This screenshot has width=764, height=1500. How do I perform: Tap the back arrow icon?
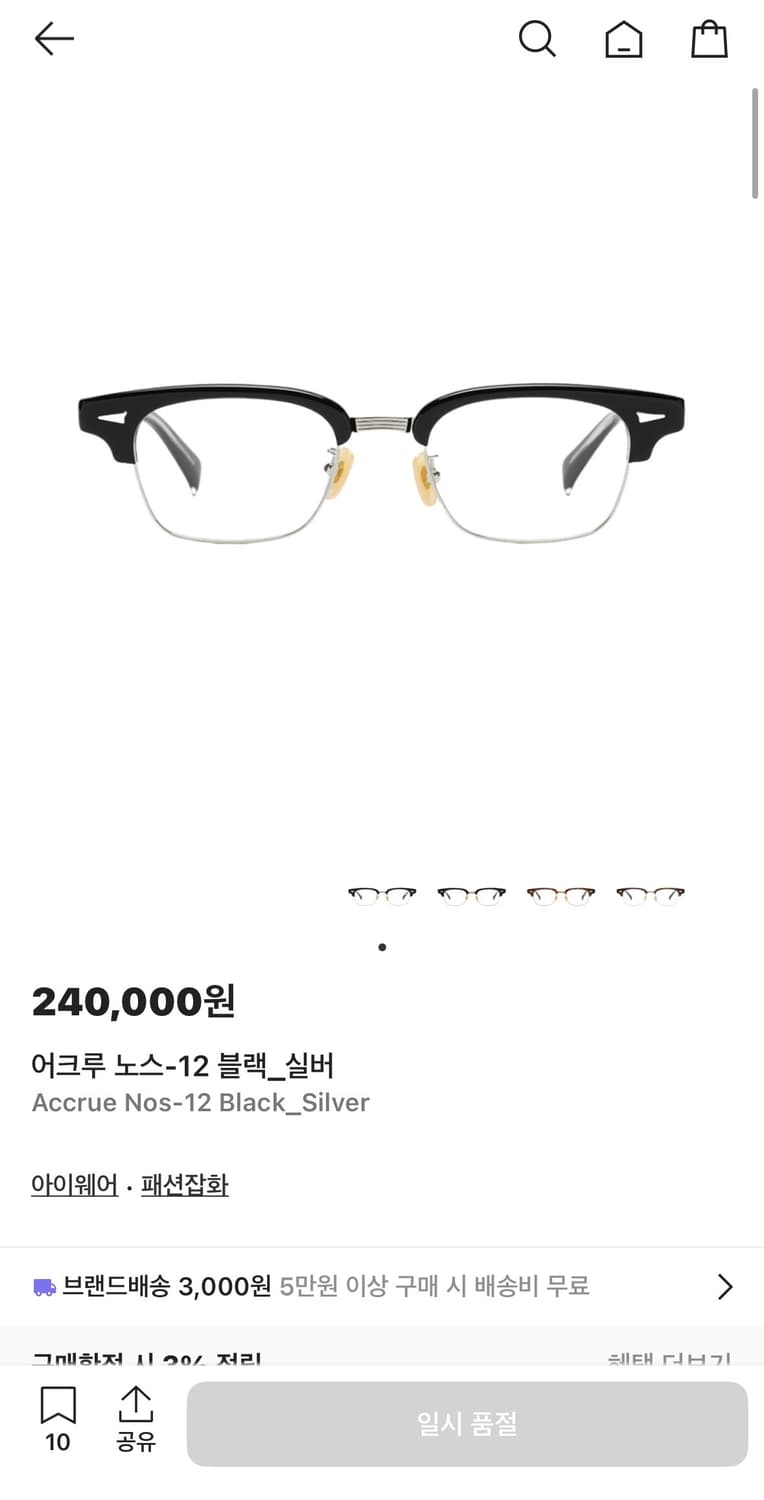pos(53,39)
